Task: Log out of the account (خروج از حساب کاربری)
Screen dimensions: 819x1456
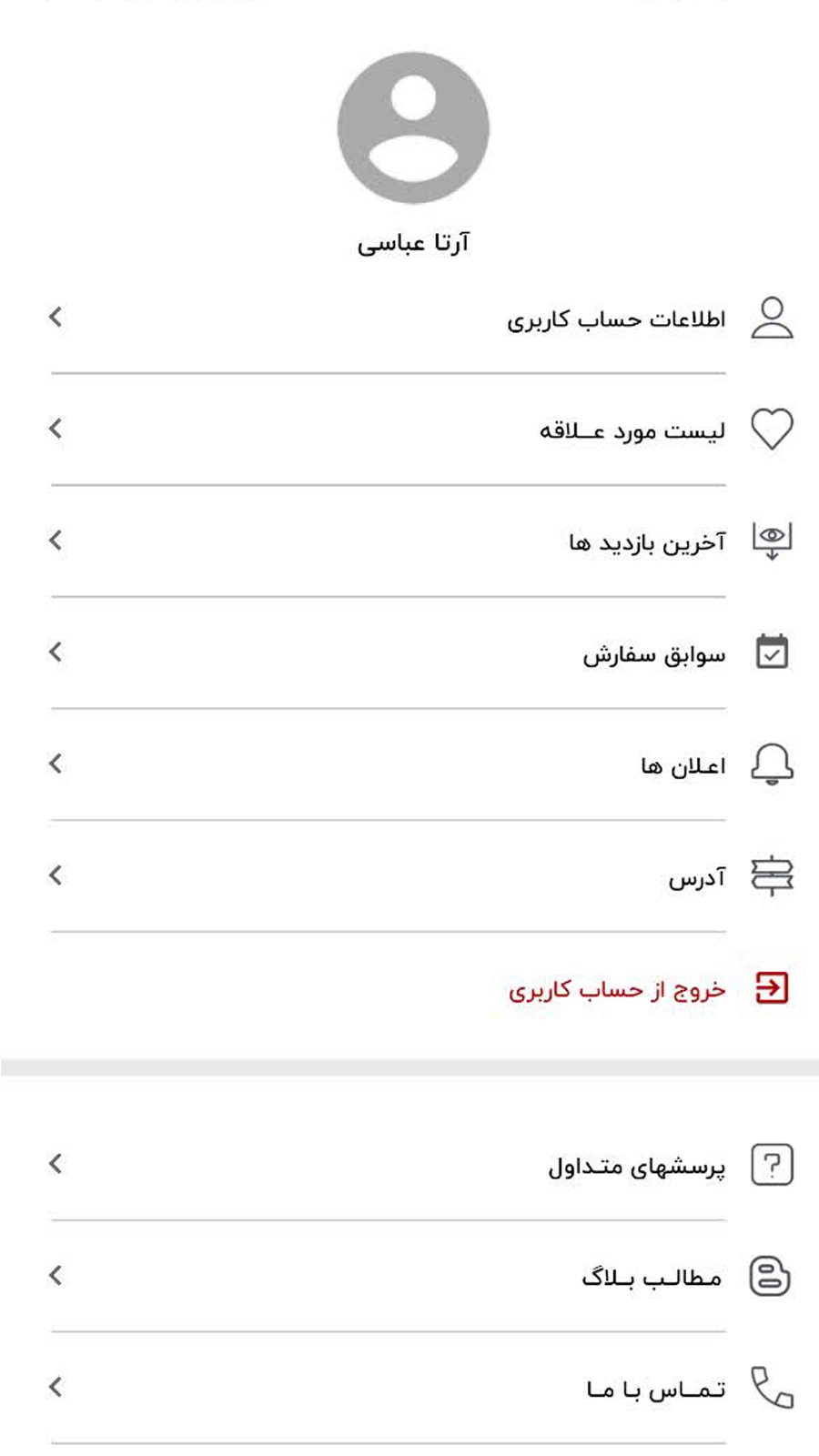Action: (617, 989)
